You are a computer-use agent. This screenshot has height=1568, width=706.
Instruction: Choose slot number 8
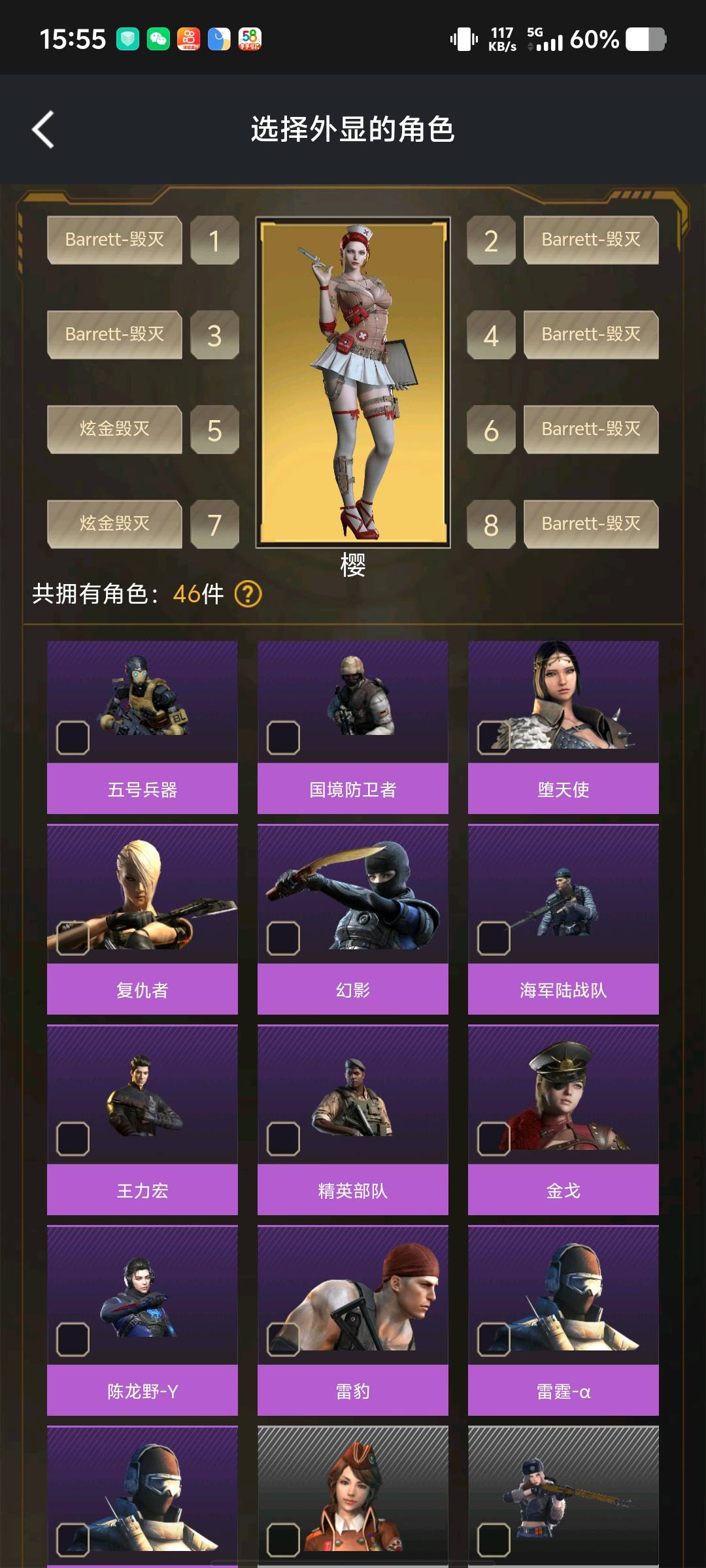(491, 525)
